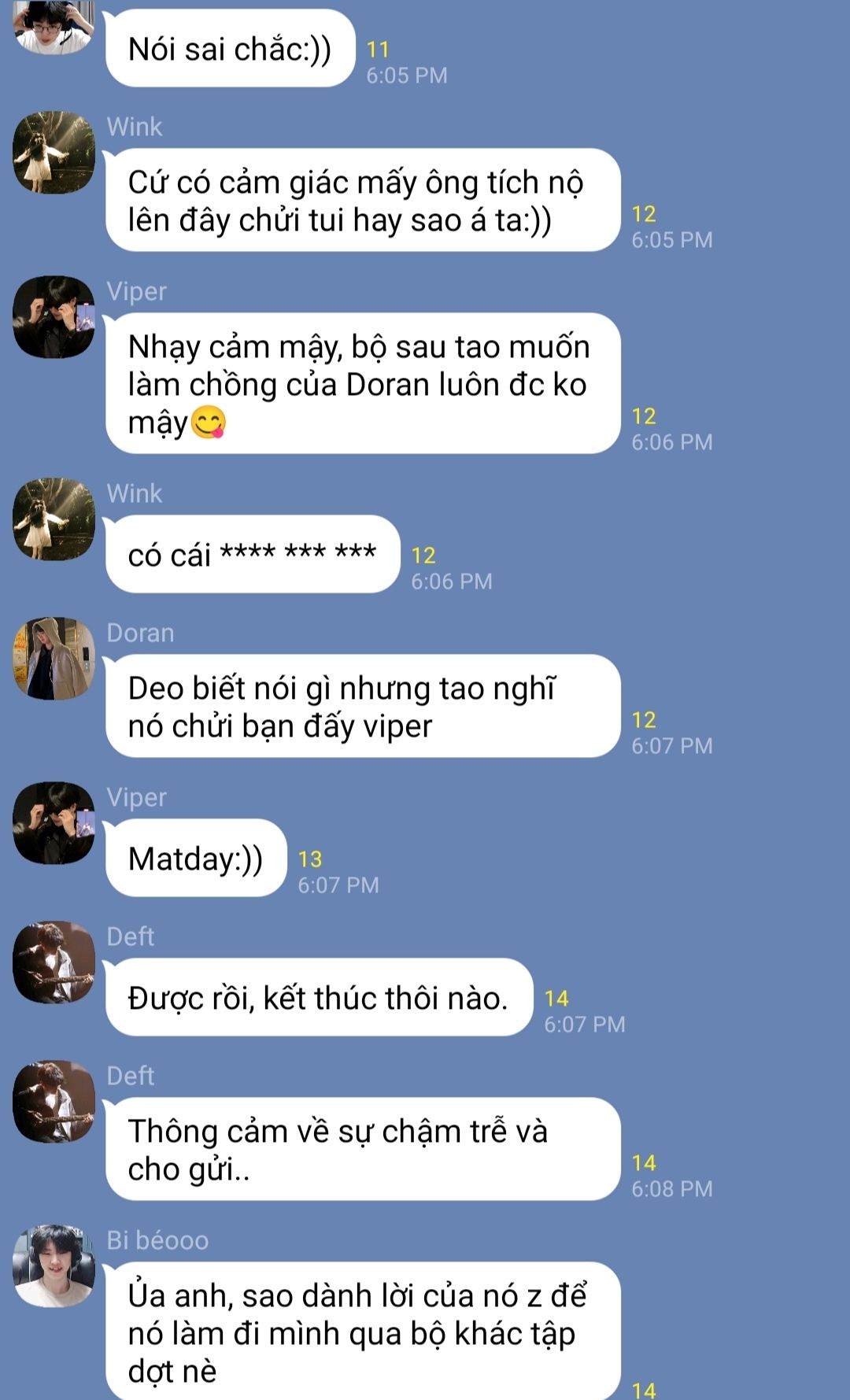View Bi béooo's profile picture
The height and width of the screenshot is (1400, 850).
pos(54,1266)
